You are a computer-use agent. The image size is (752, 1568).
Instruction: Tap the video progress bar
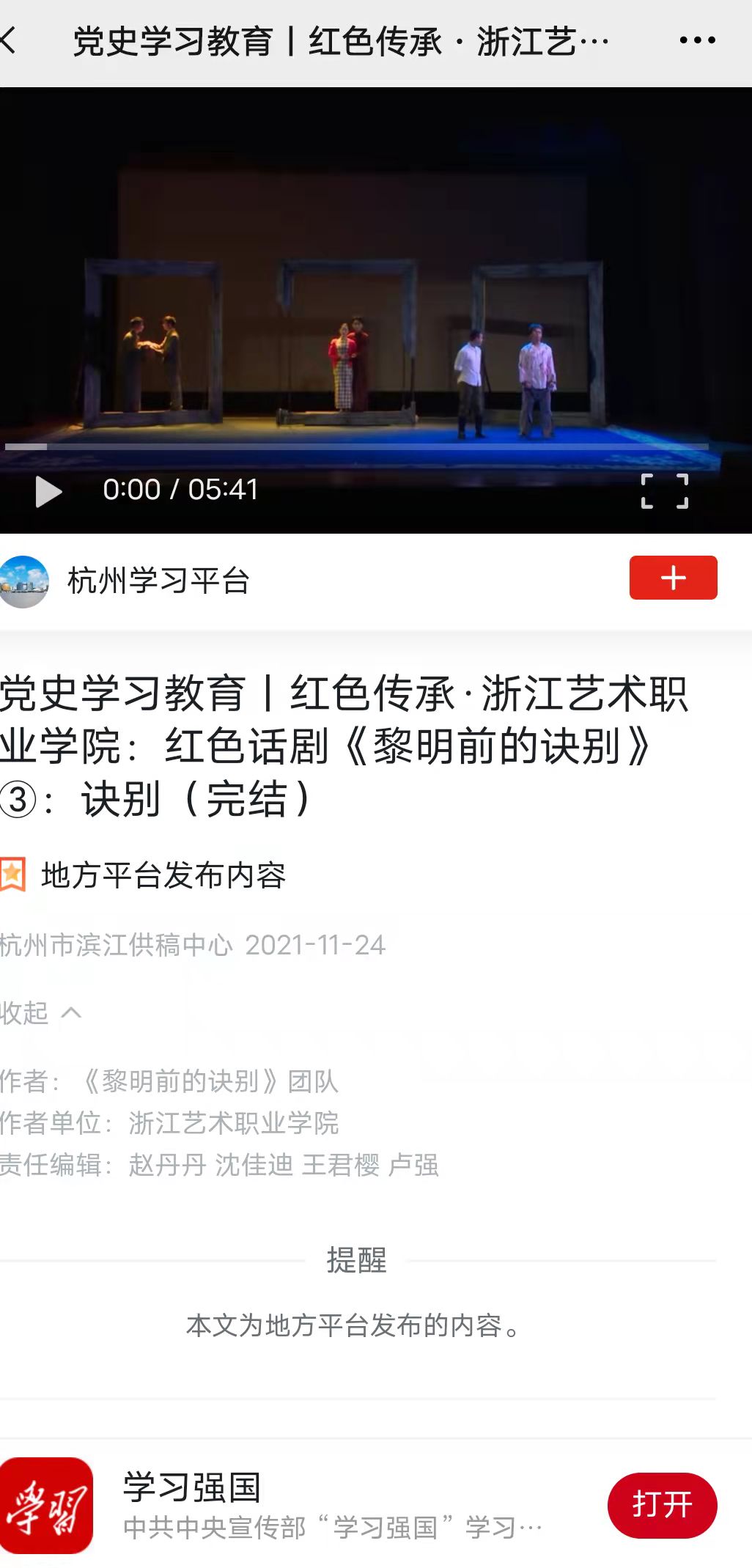356,446
